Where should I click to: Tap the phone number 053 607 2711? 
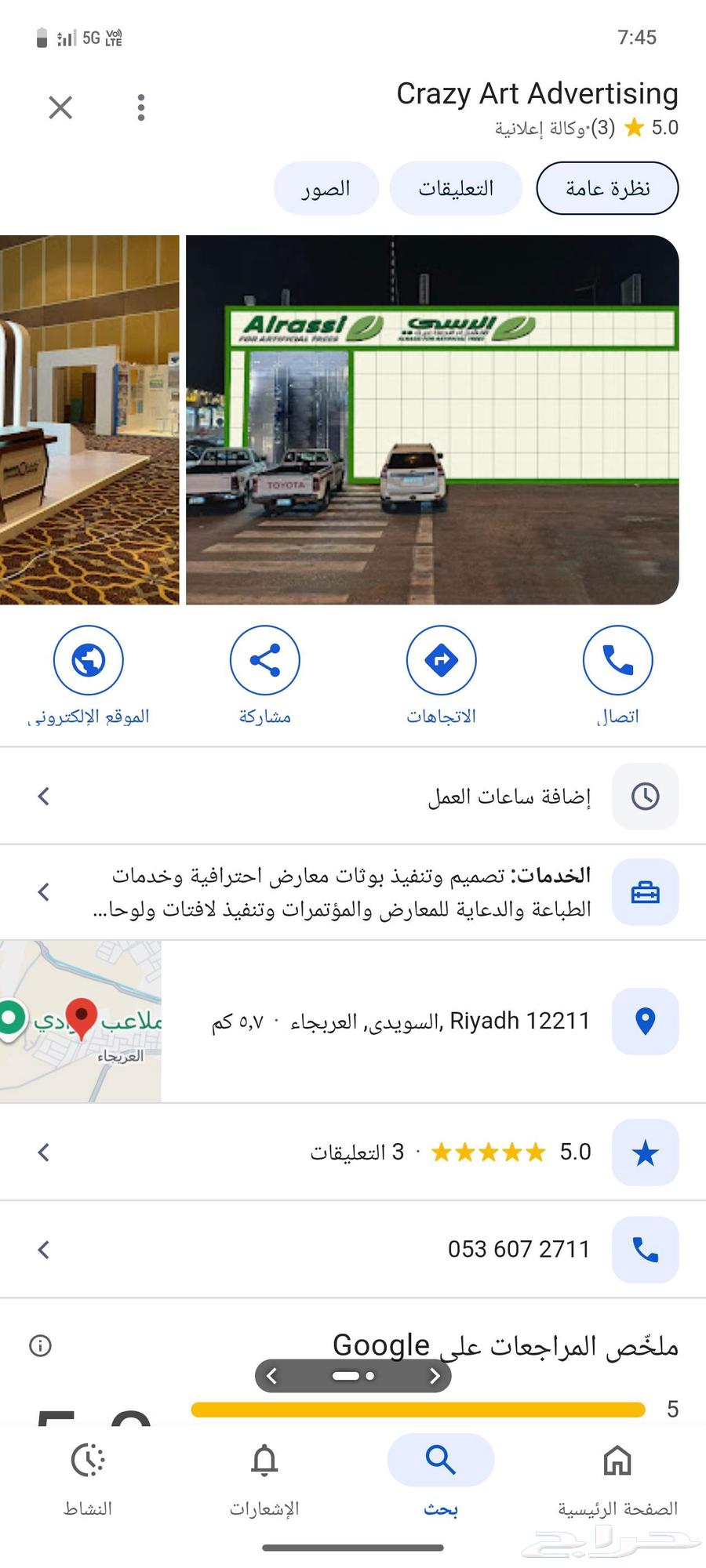click(519, 1249)
